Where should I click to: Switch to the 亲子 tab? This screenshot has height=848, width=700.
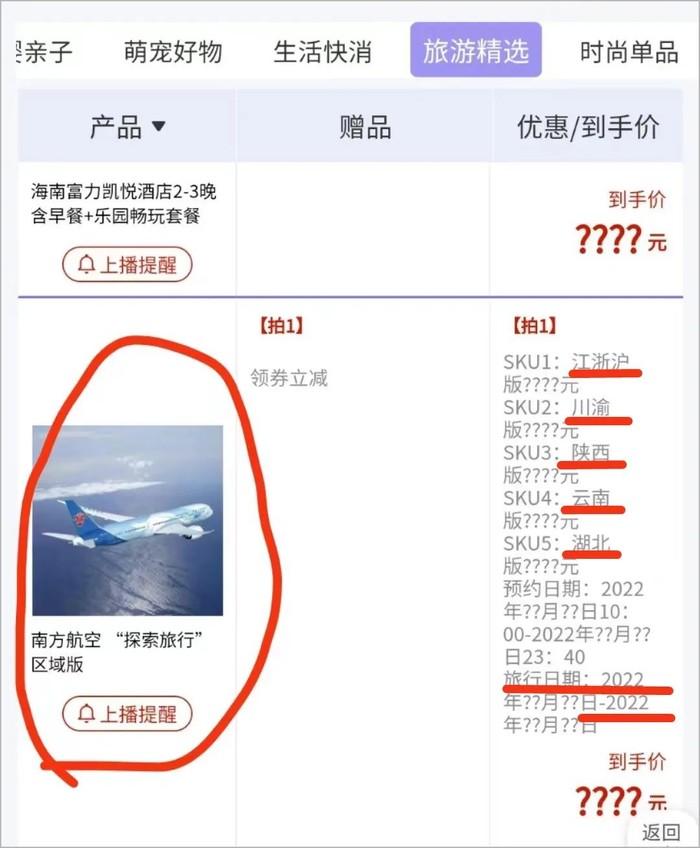[x=45, y=52]
